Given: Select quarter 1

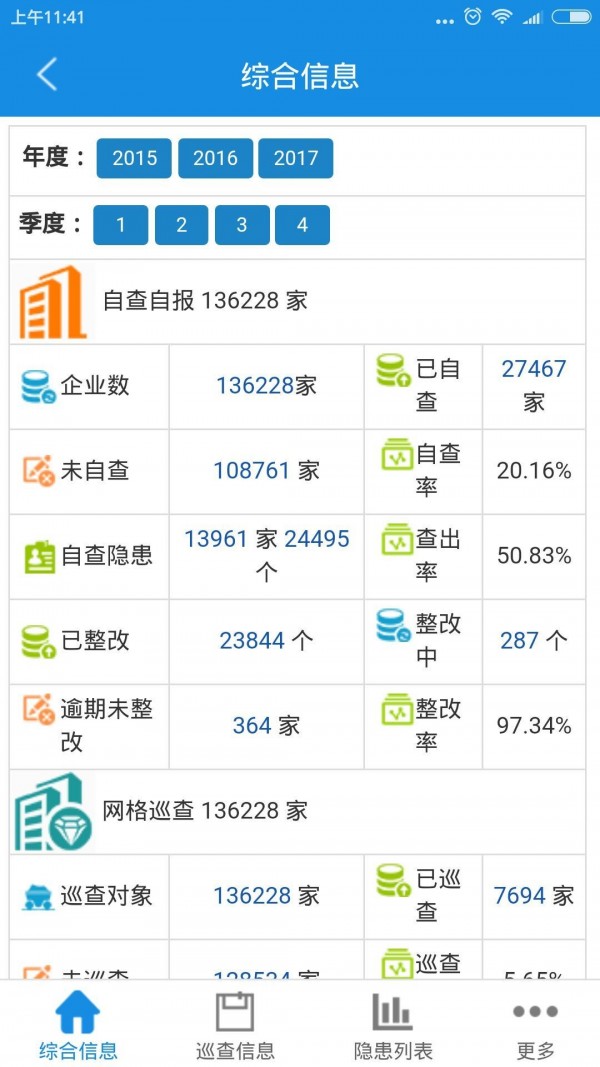Looking at the screenshot, I should click(x=120, y=225).
